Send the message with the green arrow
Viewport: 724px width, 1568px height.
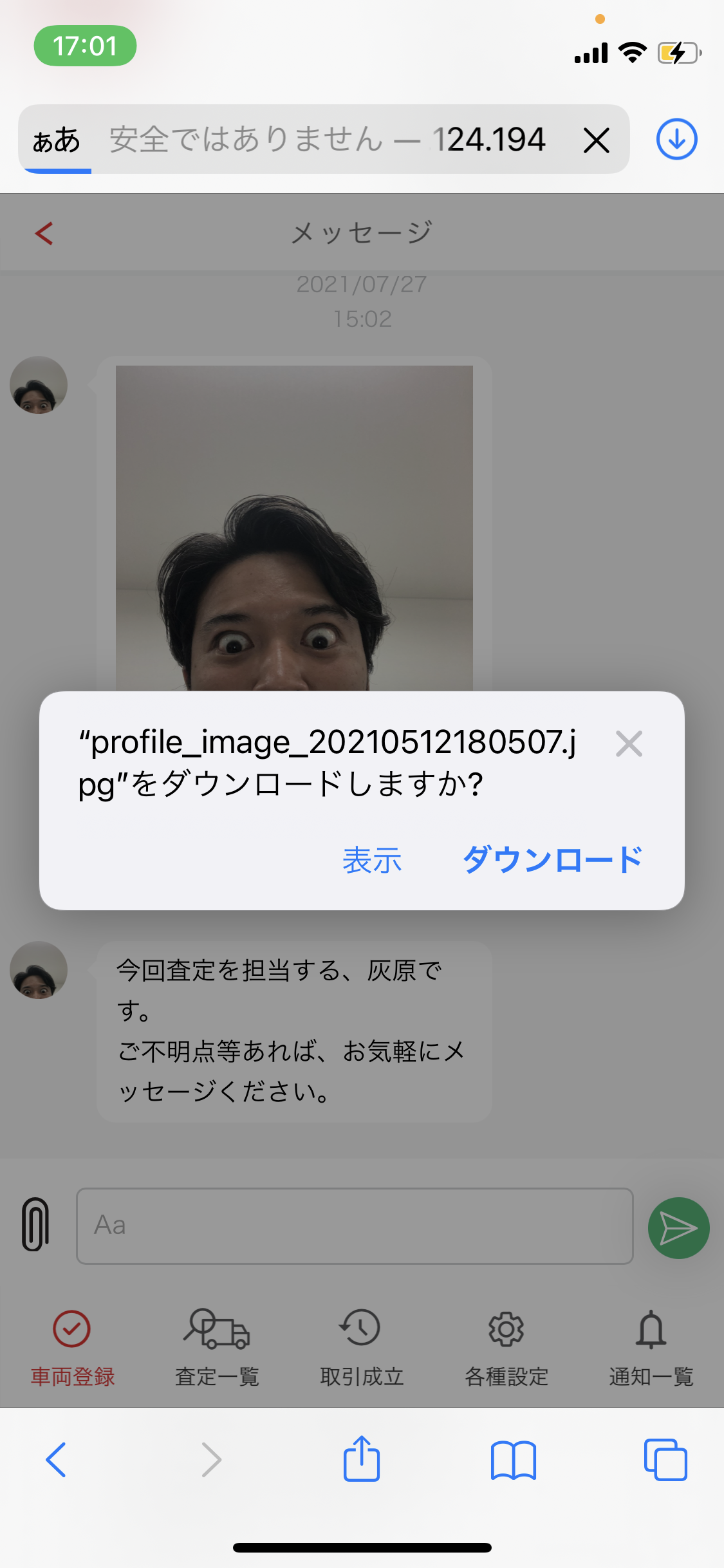(678, 1227)
